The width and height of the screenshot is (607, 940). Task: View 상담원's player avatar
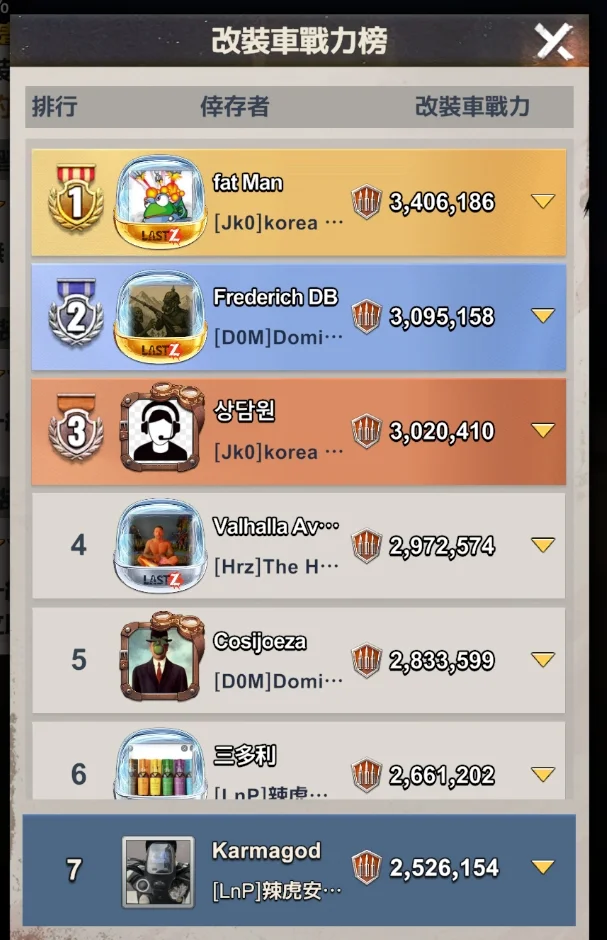(161, 431)
